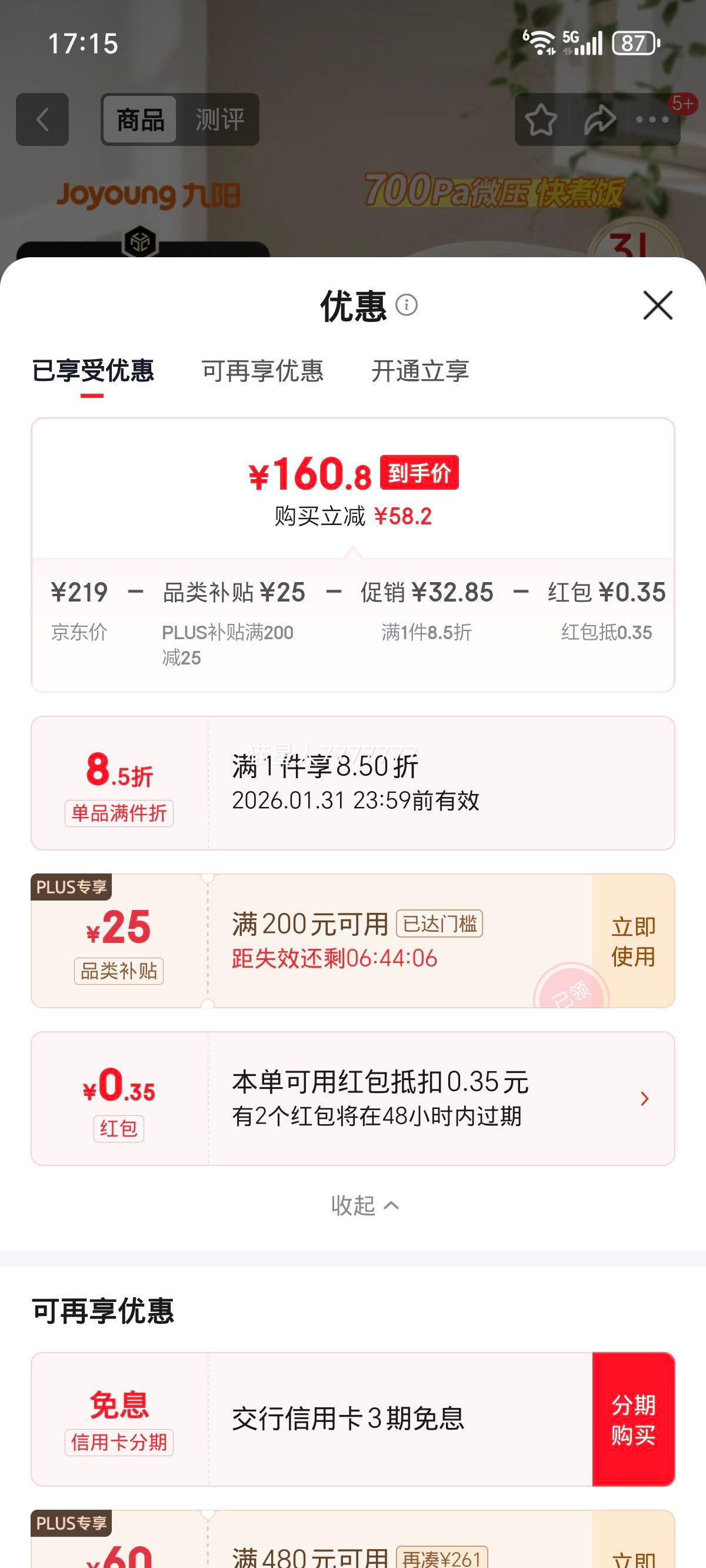Screen dimensions: 706x1568
Task: Click the battery indicator showing 87
Action: point(633,41)
